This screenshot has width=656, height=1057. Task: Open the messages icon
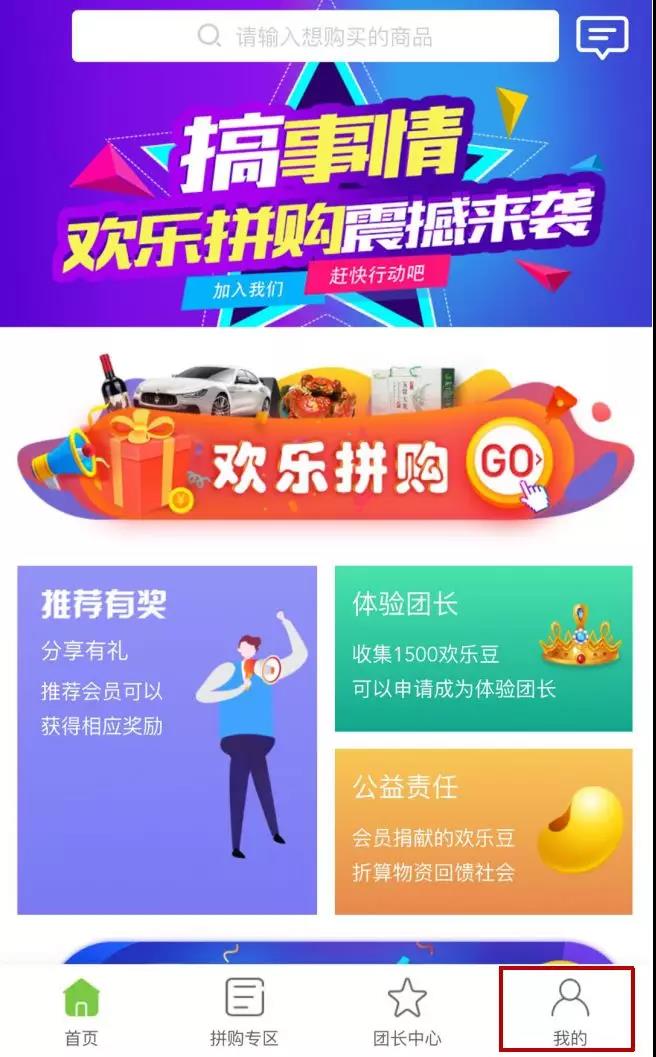click(602, 38)
